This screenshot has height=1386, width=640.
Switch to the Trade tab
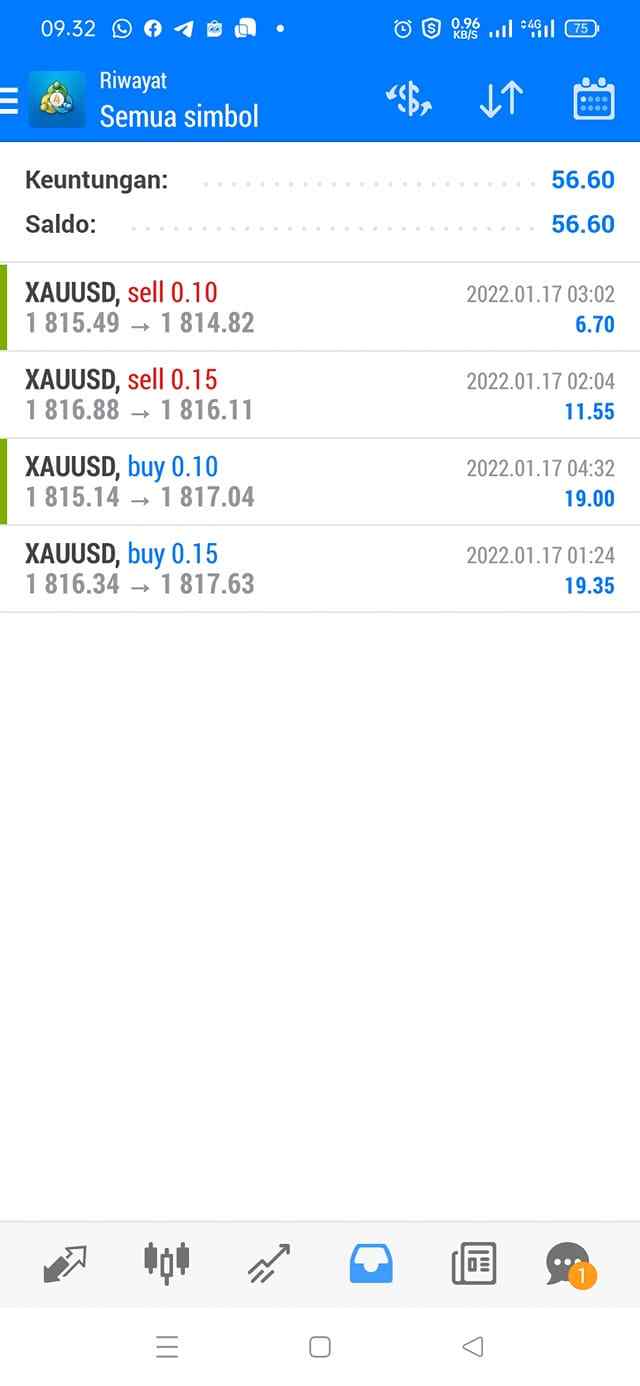(269, 1264)
